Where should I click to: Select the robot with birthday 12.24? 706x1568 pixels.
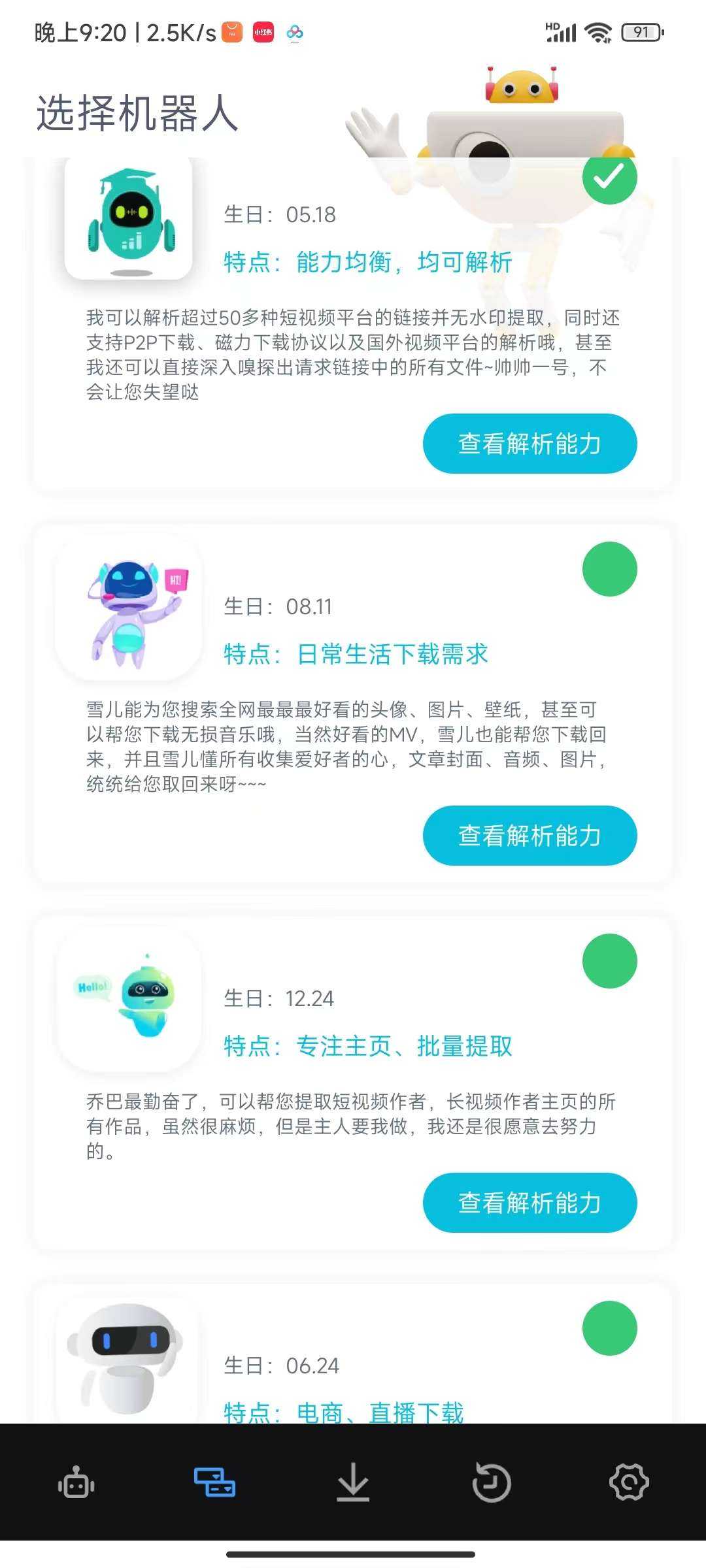click(609, 961)
